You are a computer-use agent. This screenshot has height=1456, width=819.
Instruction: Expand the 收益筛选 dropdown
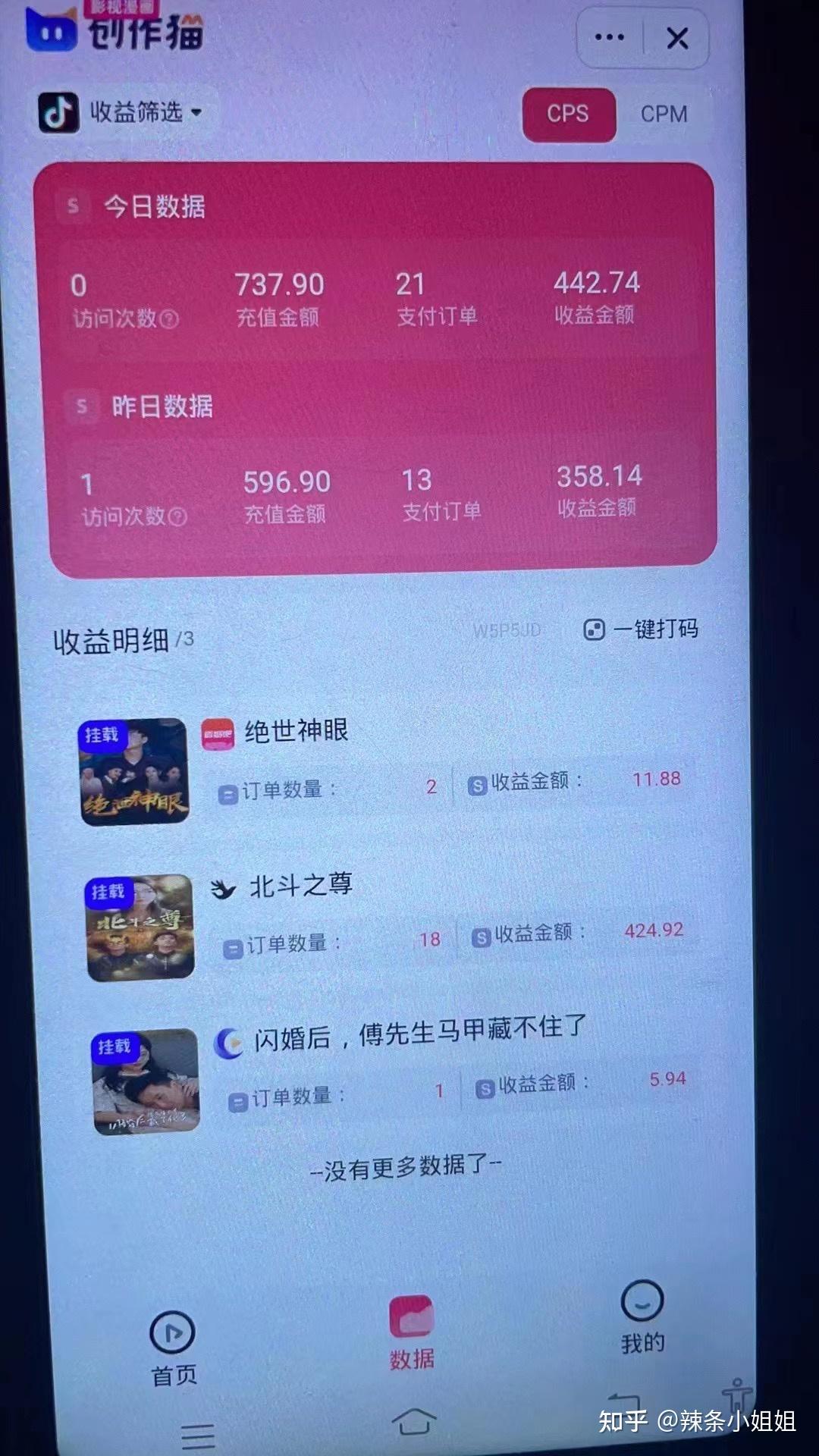(144, 112)
